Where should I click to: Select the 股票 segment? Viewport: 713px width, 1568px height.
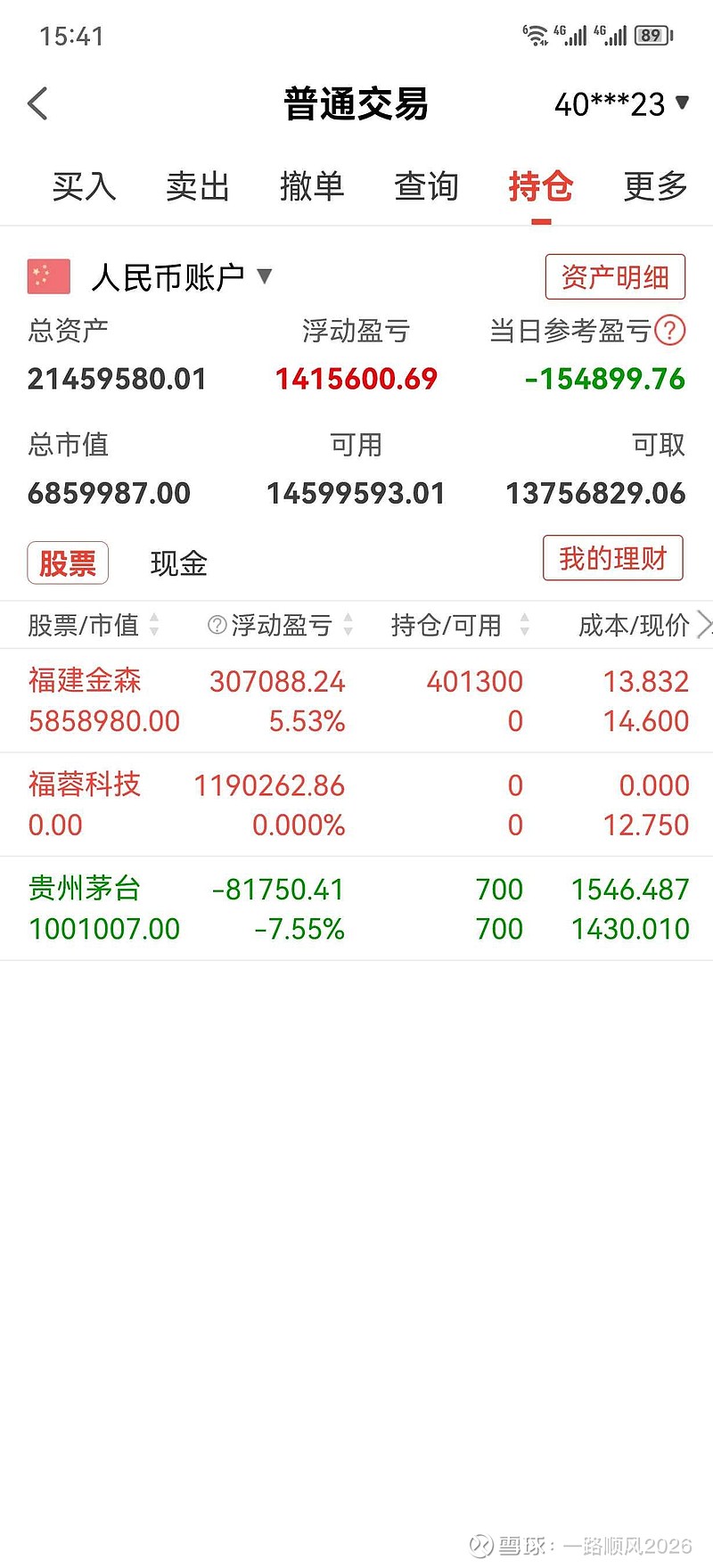click(x=68, y=562)
